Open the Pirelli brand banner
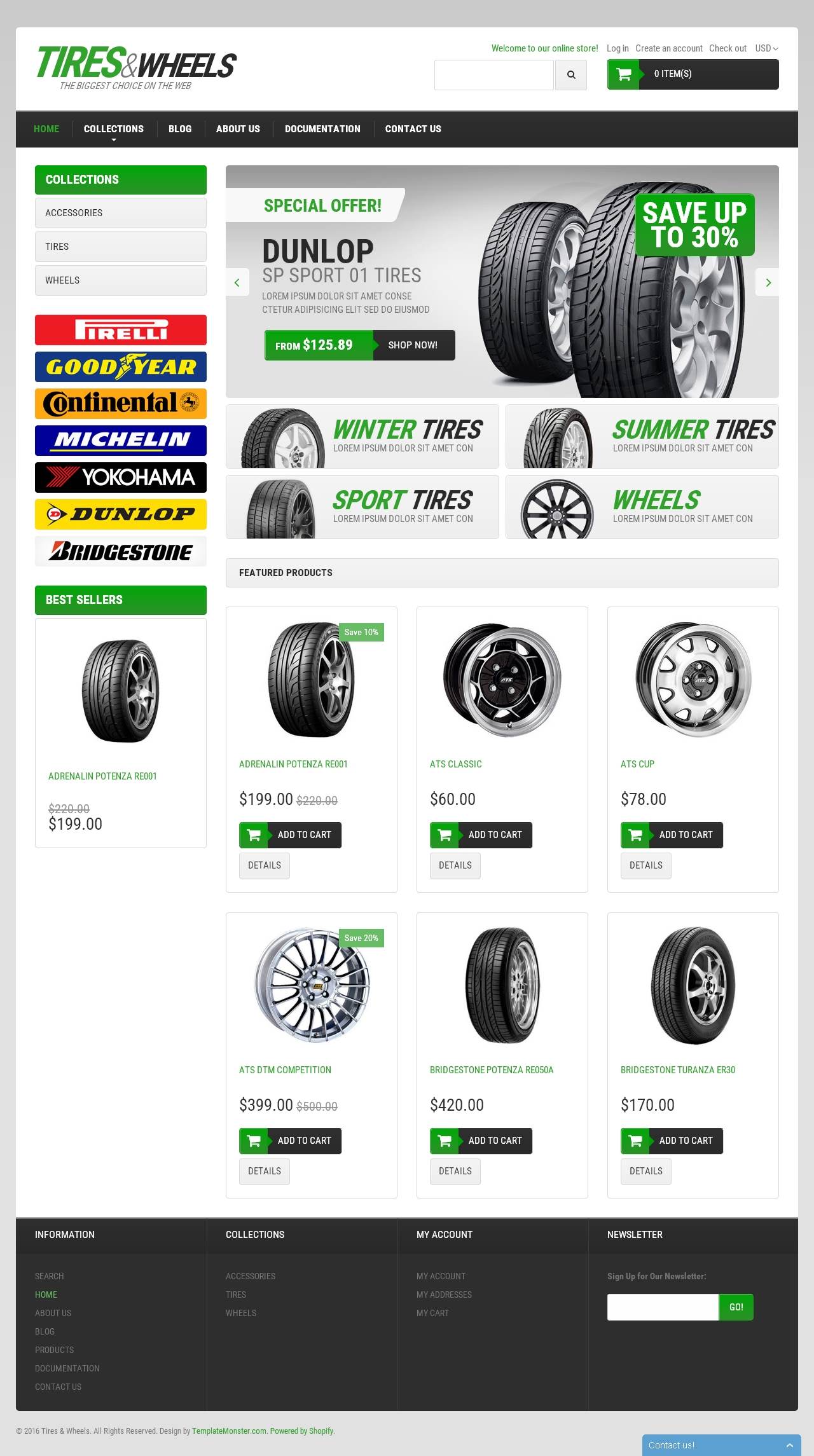The height and width of the screenshot is (1456, 814). tap(120, 330)
